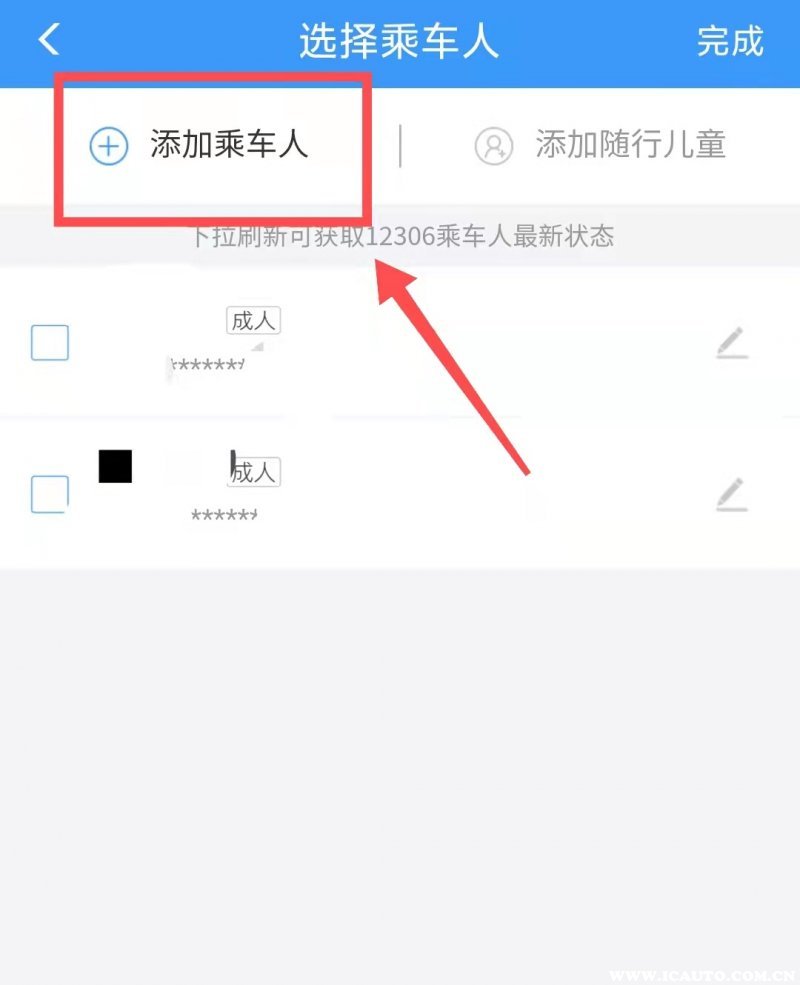Go back using the top-left arrow
800x985 pixels.
pyautogui.click(x=49, y=40)
